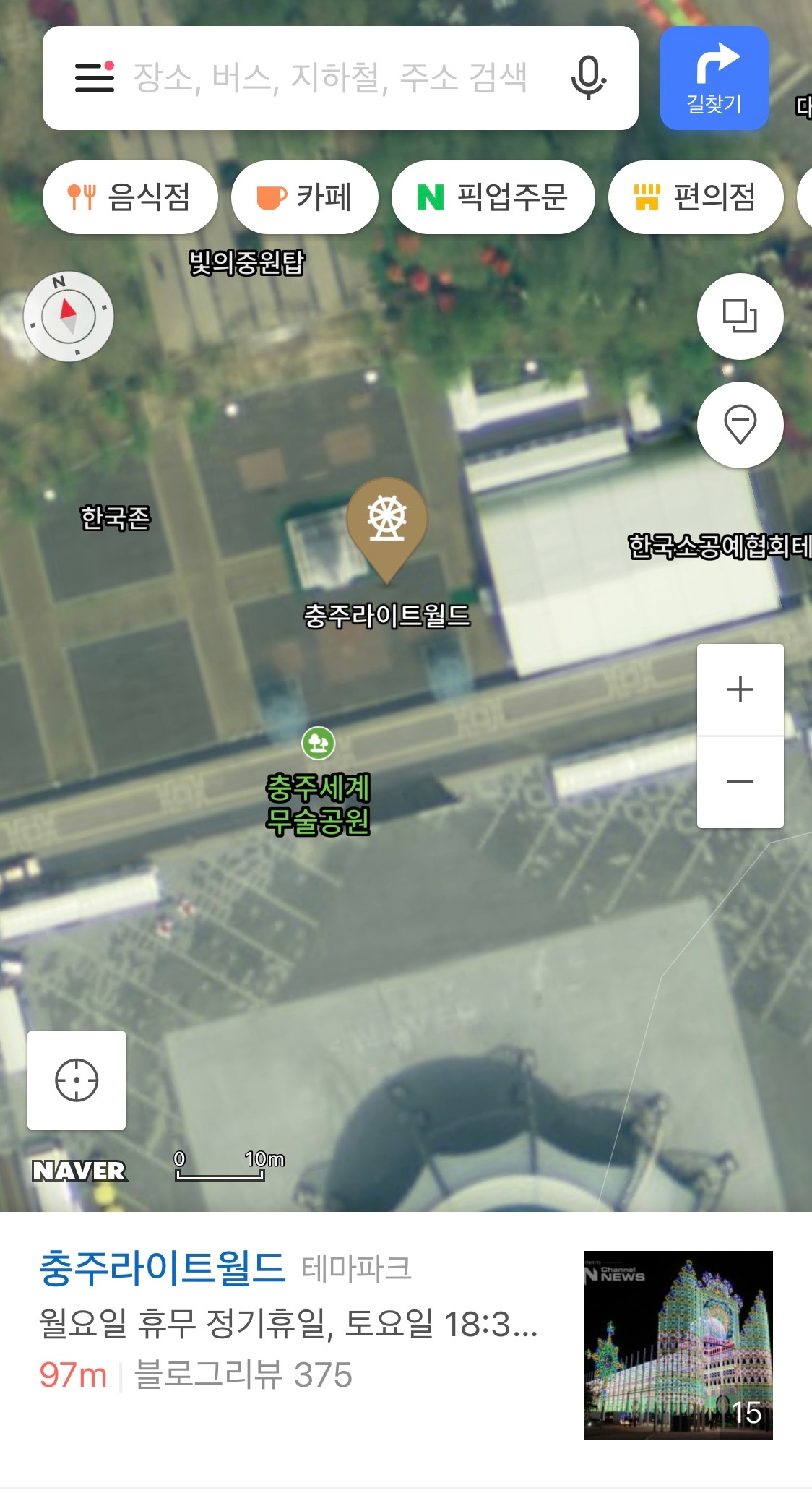Open the hamburger menu
This screenshot has width=812, height=1493.
pyautogui.click(x=95, y=77)
